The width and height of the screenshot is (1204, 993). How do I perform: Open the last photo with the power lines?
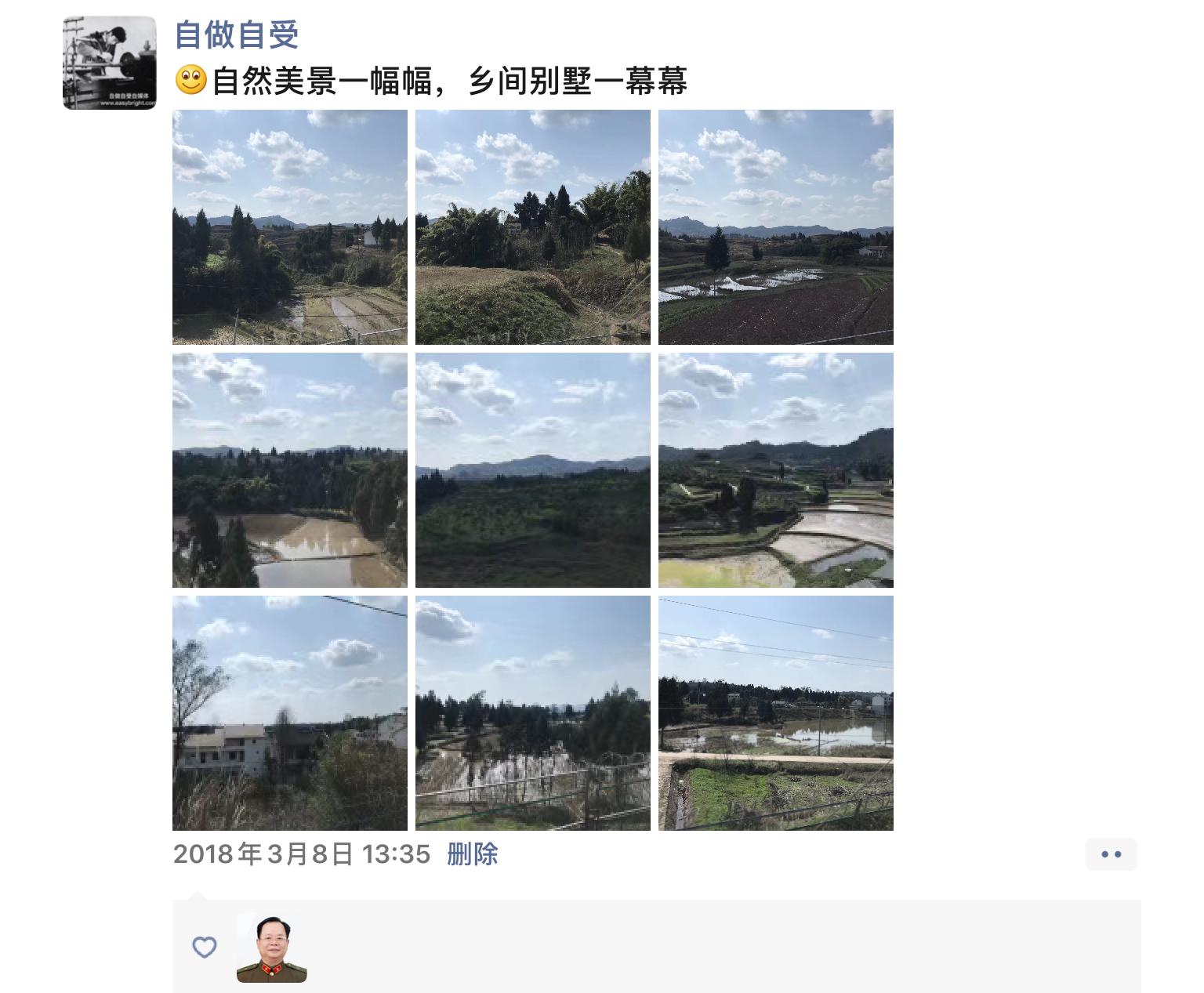776,713
